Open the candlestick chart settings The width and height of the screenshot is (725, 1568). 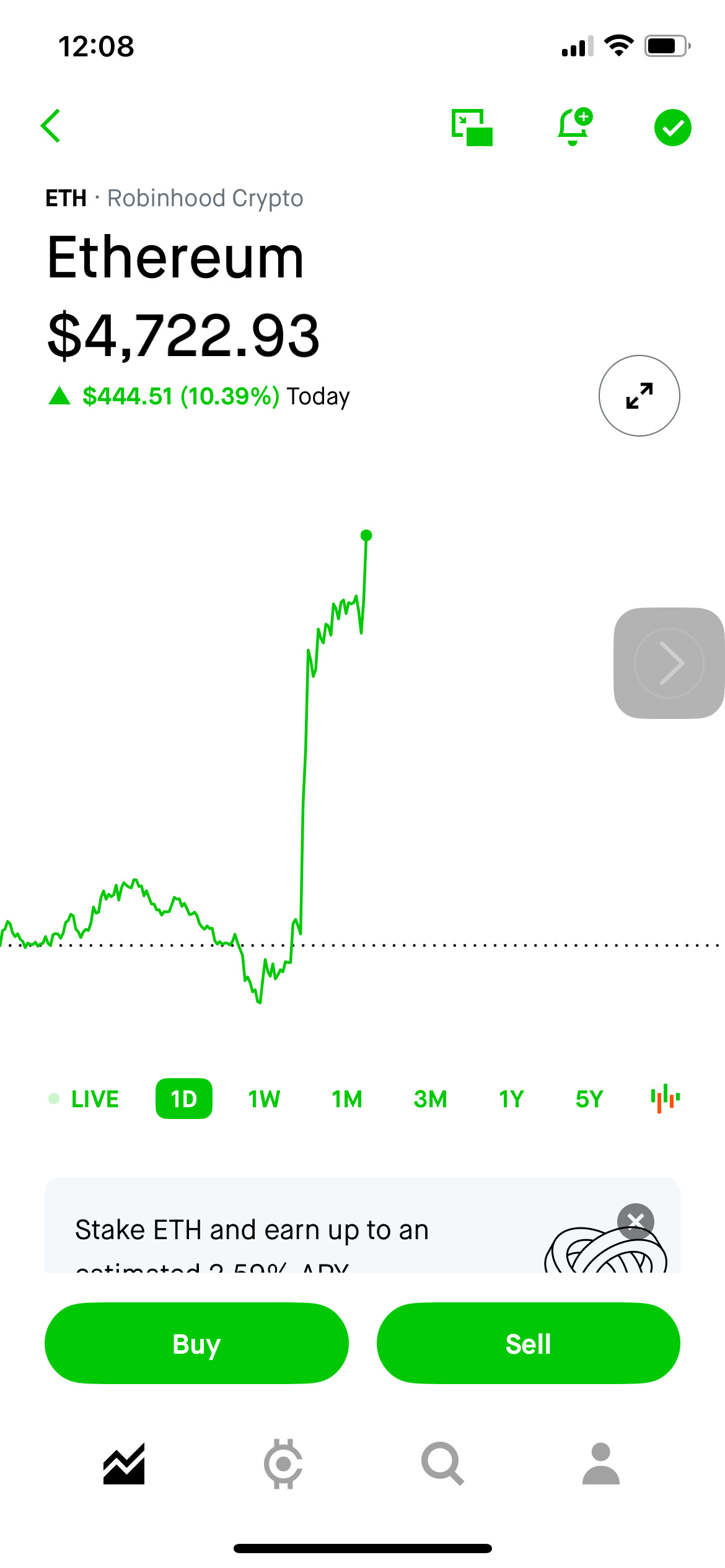point(666,1098)
